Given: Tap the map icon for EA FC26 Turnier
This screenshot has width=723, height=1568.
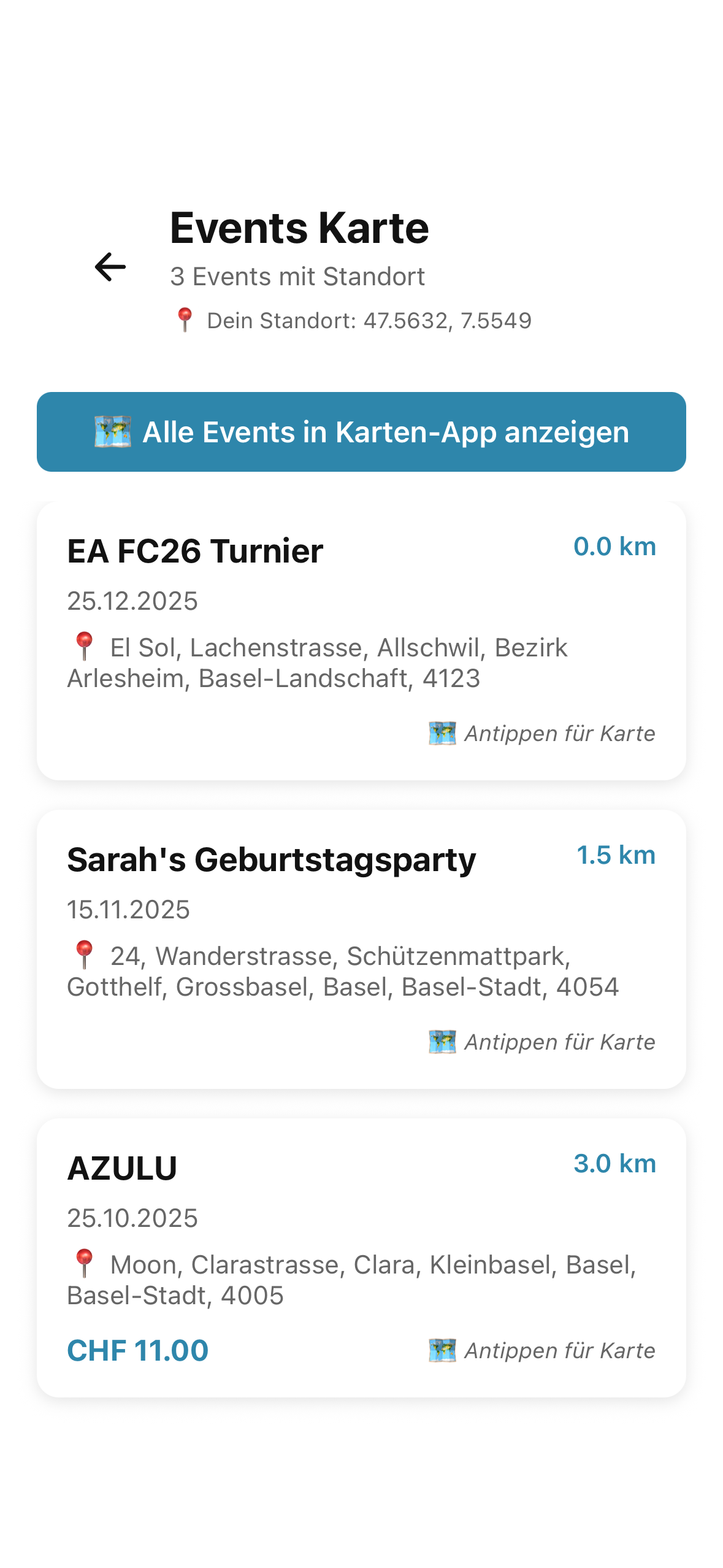Looking at the screenshot, I should (442, 732).
